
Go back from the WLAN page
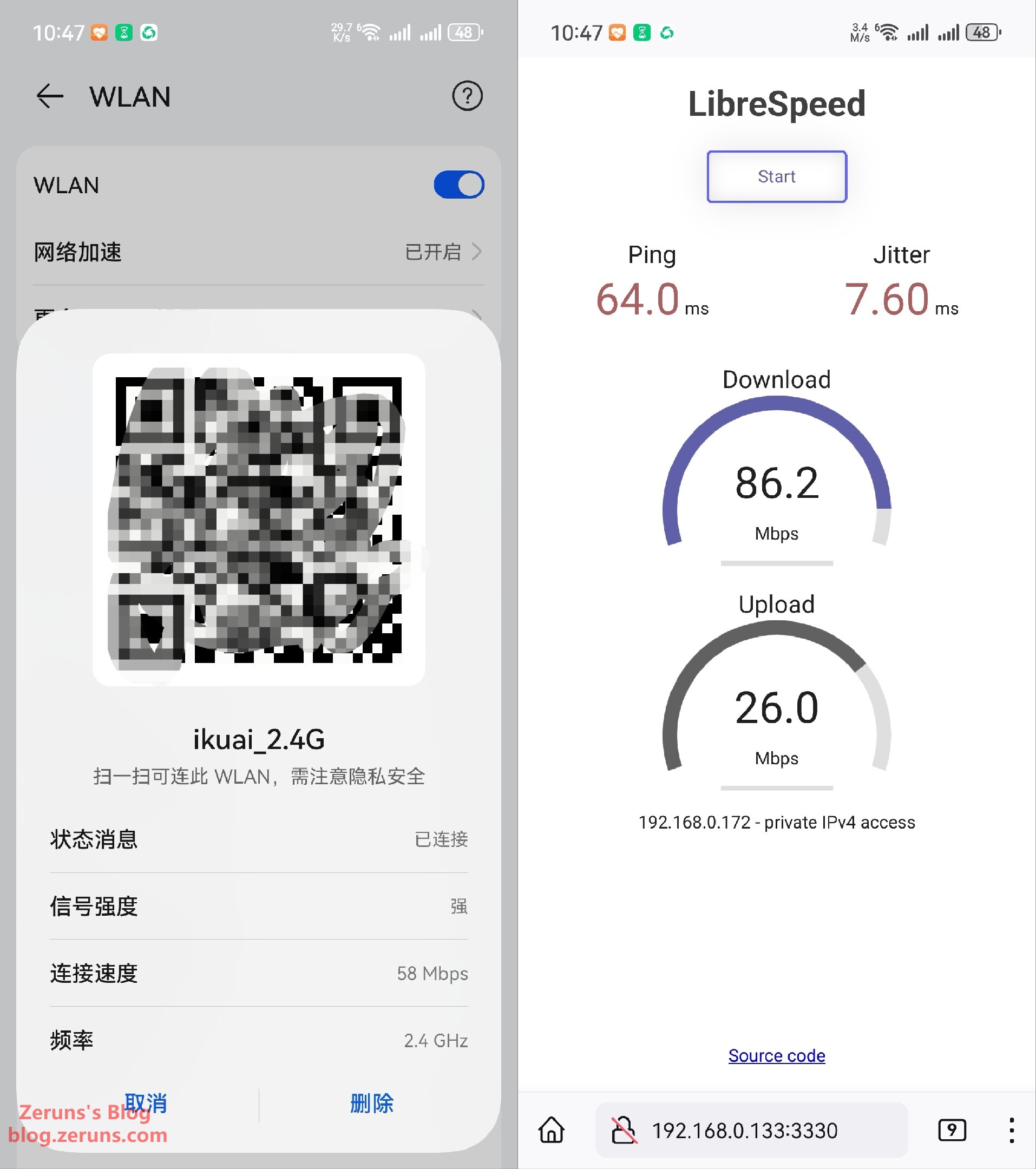coord(50,96)
